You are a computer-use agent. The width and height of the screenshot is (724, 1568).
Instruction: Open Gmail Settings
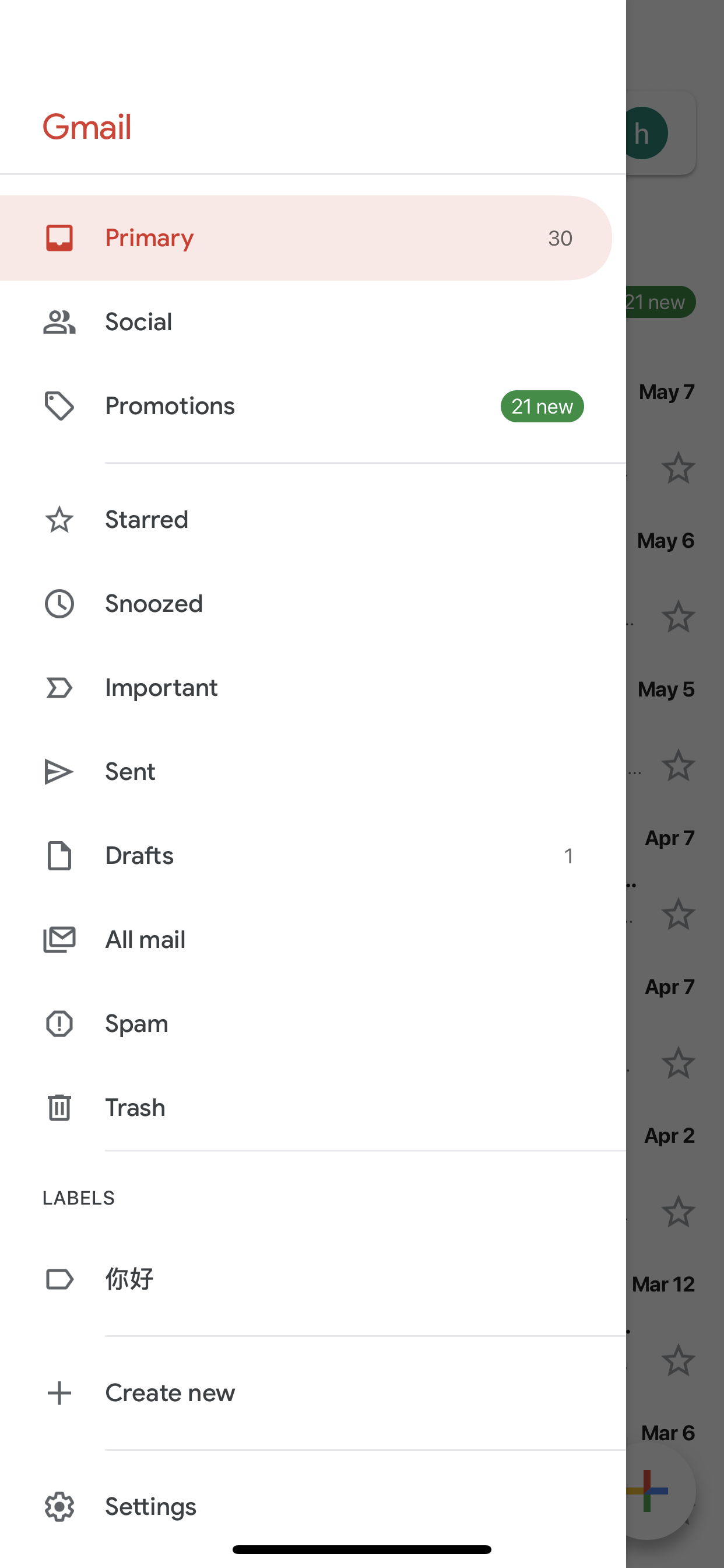pos(312,1507)
